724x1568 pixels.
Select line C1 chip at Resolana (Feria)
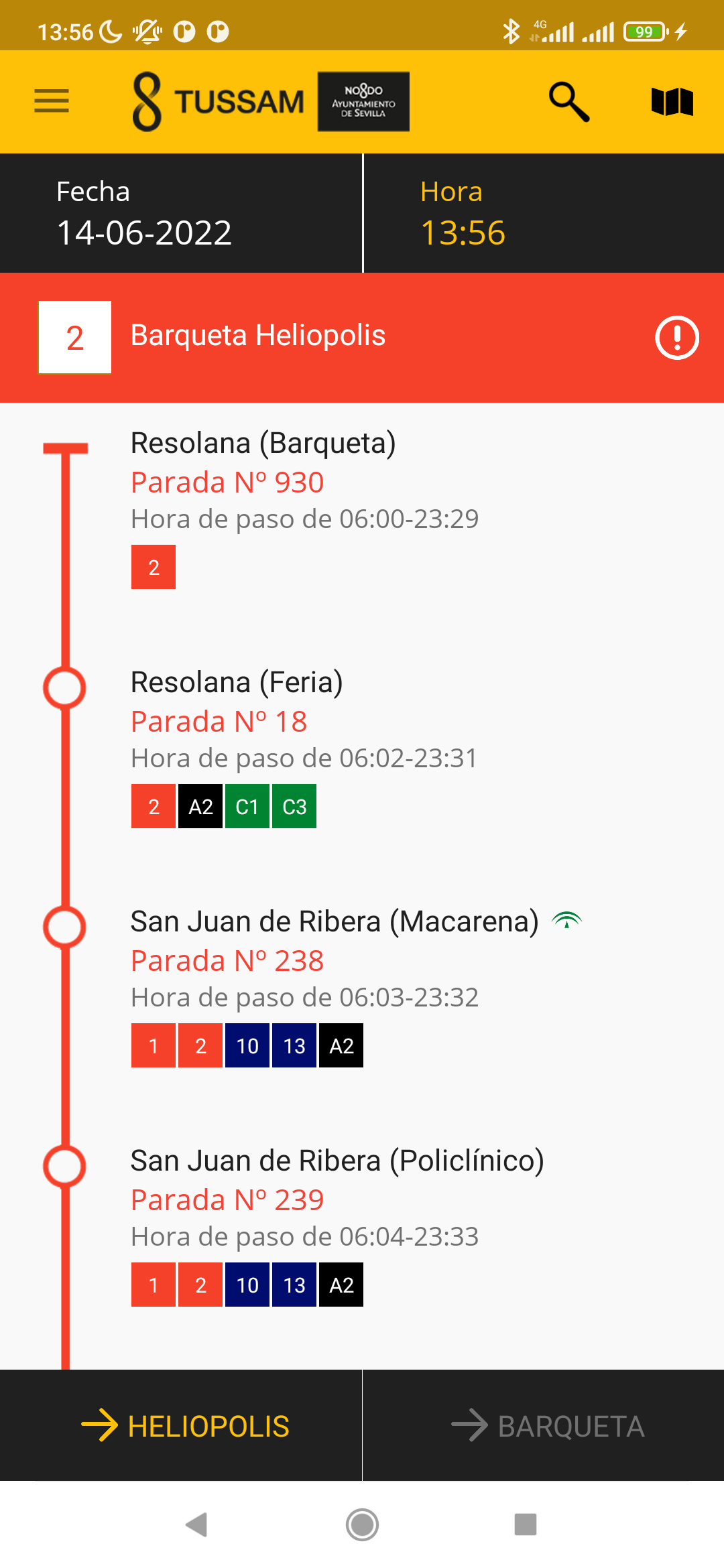[247, 806]
